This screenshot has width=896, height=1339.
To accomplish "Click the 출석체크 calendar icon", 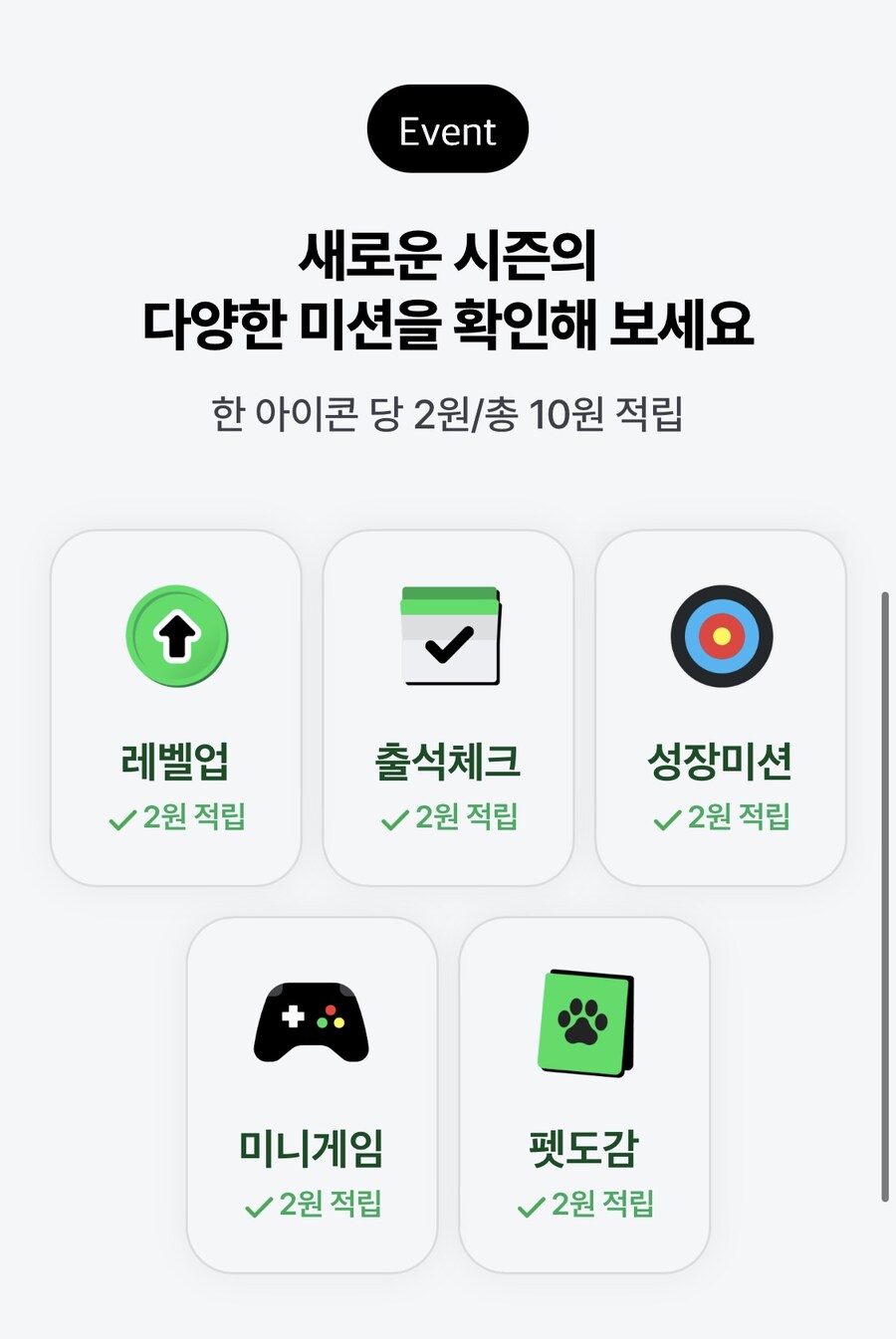I will (448, 637).
